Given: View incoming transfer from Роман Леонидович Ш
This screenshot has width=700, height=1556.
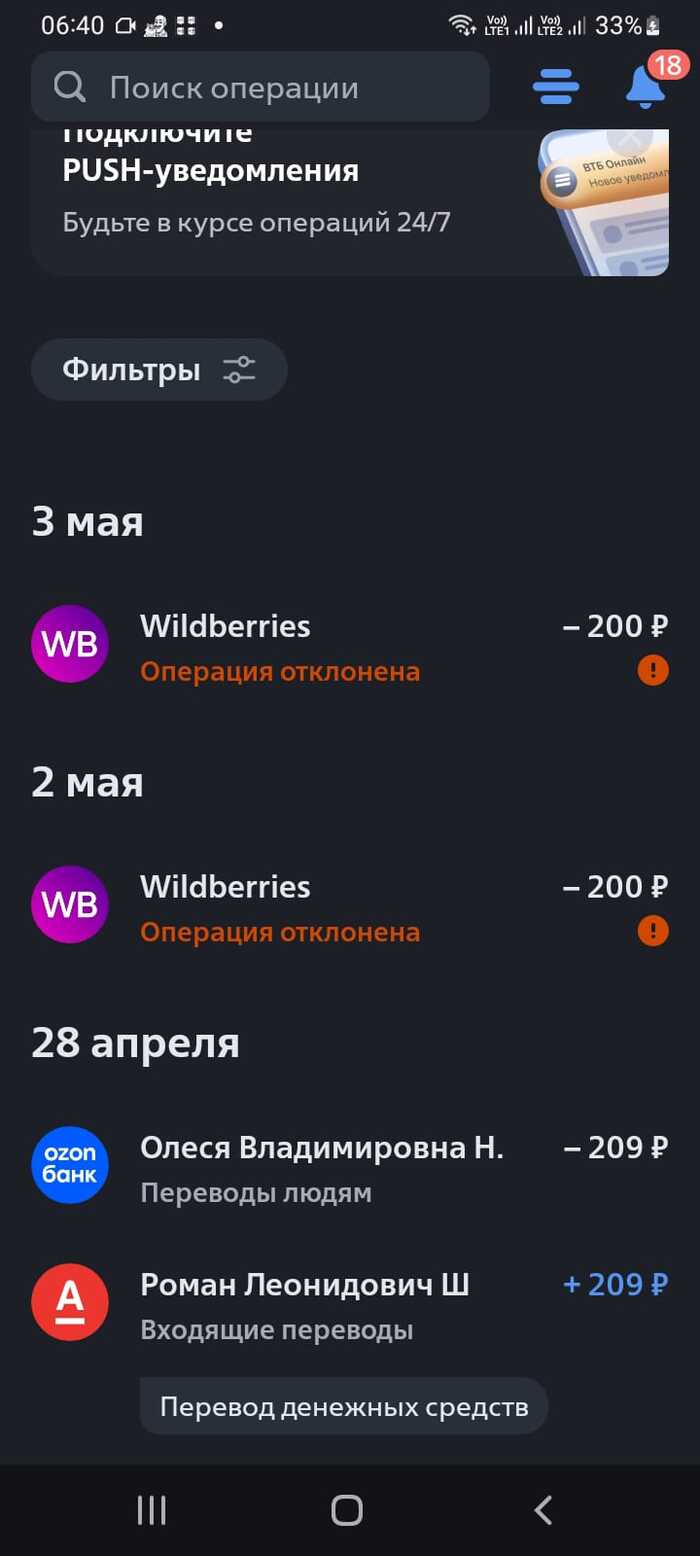Looking at the screenshot, I should tap(350, 1304).
